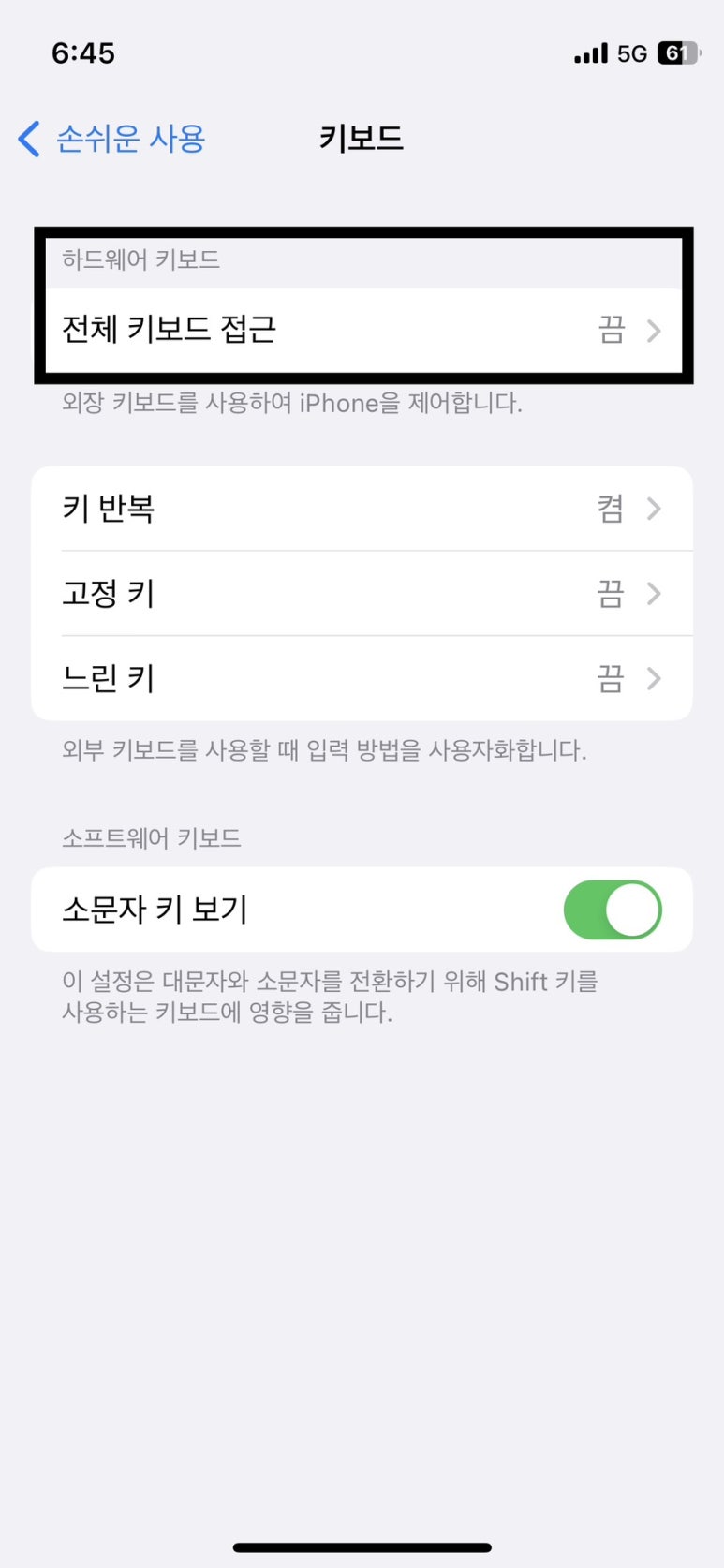The height and width of the screenshot is (1568, 724).
Task: Open 고정 키 settings
Action: pyautogui.click(x=362, y=594)
